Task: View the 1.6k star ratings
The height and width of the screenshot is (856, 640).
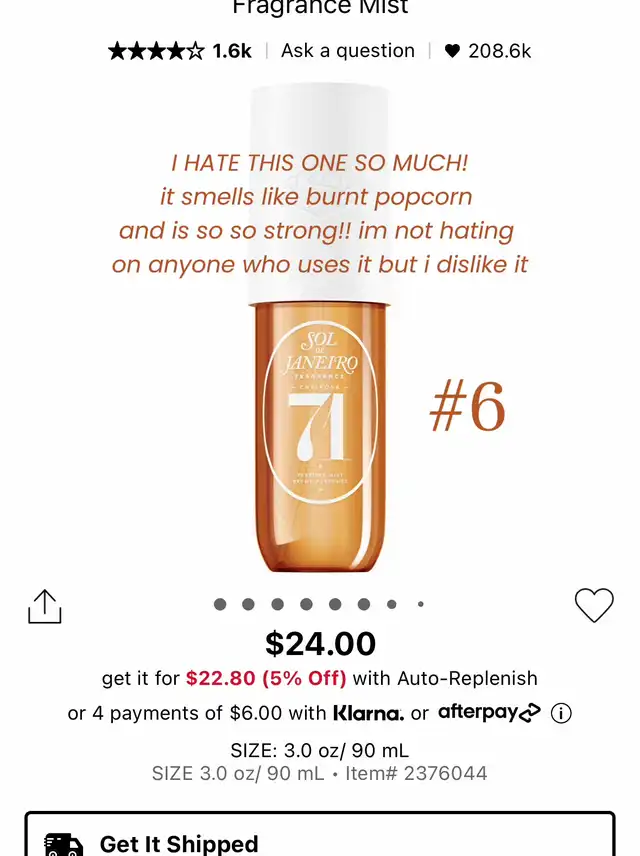Action: pos(180,51)
